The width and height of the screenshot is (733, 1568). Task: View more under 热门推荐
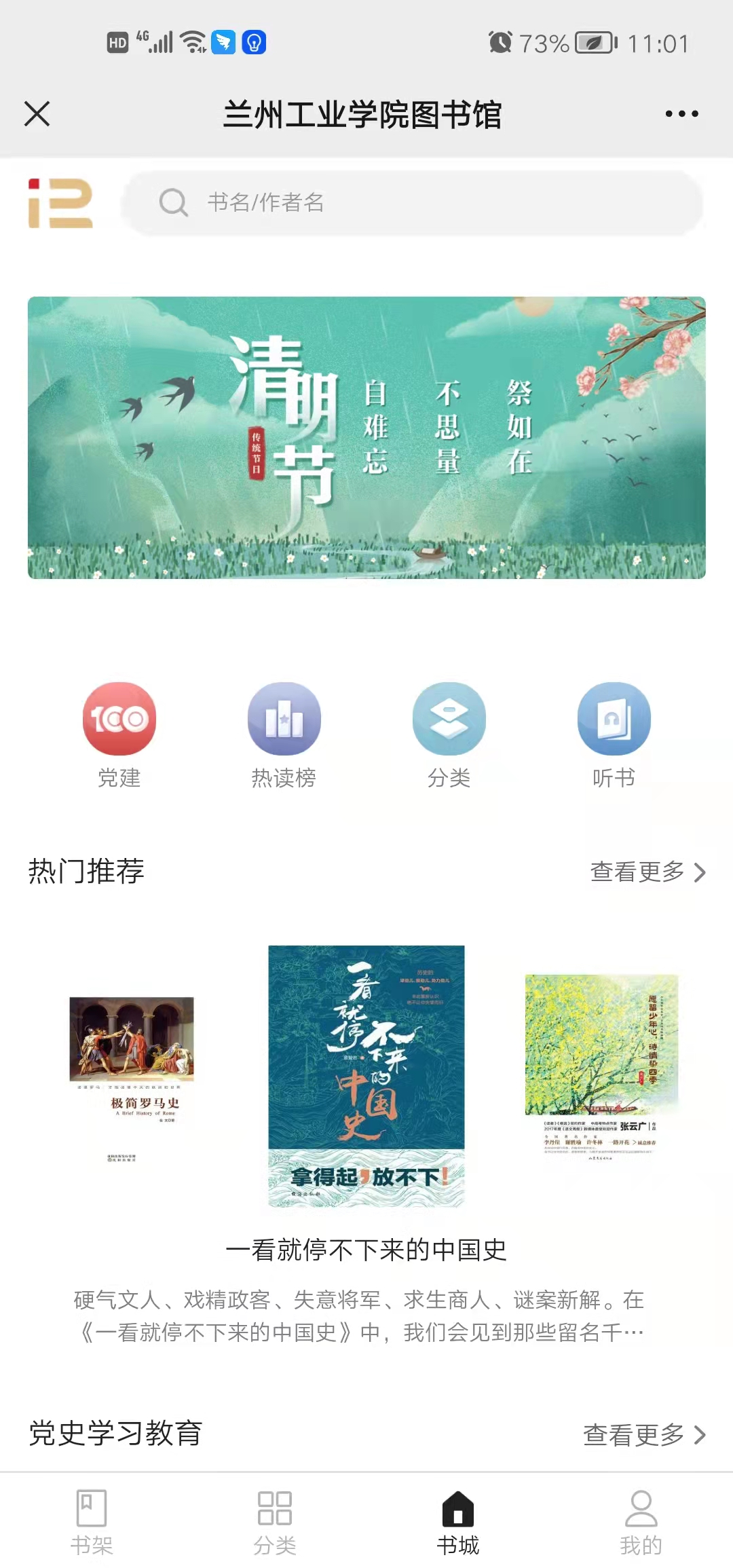point(647,872)
